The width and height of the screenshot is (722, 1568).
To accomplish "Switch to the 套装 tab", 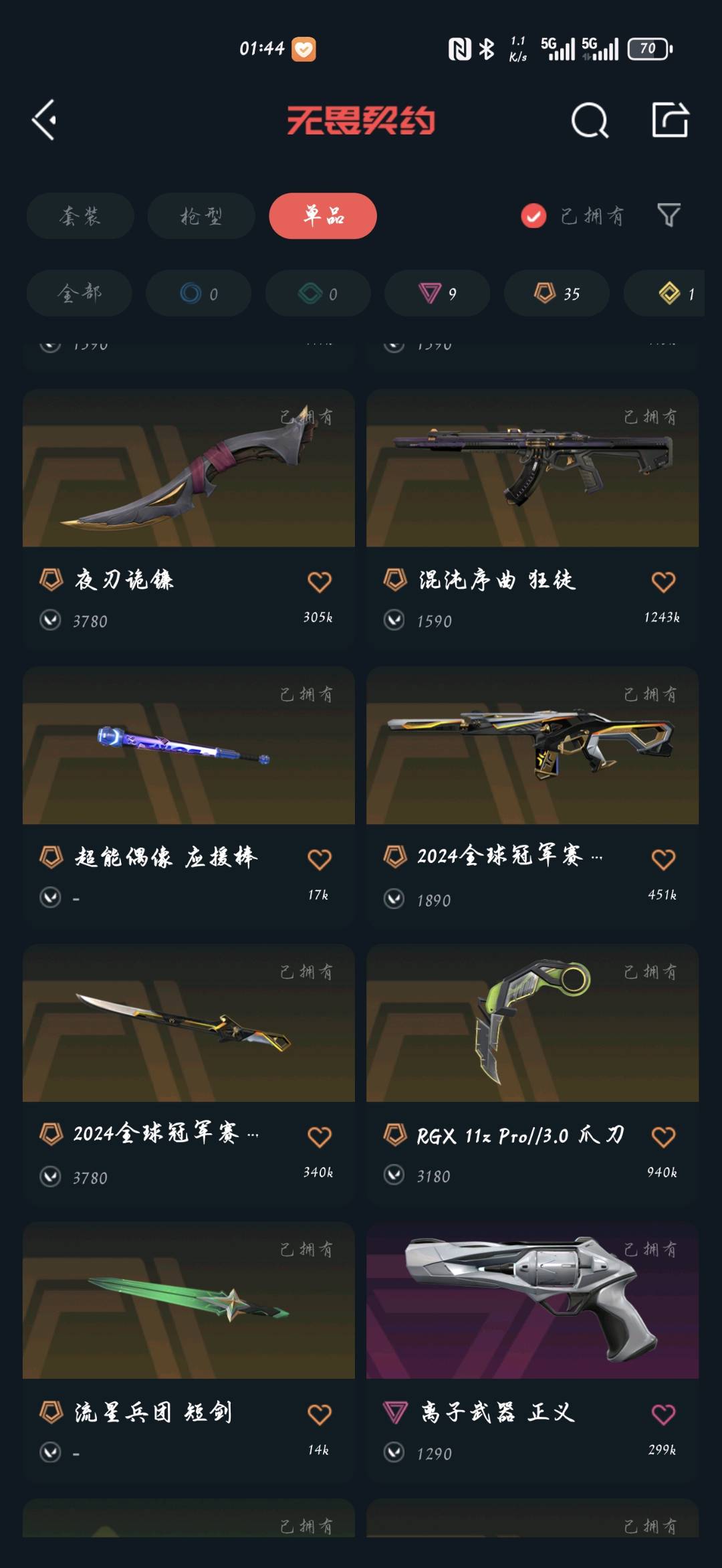I will click(x=80, y=216).
